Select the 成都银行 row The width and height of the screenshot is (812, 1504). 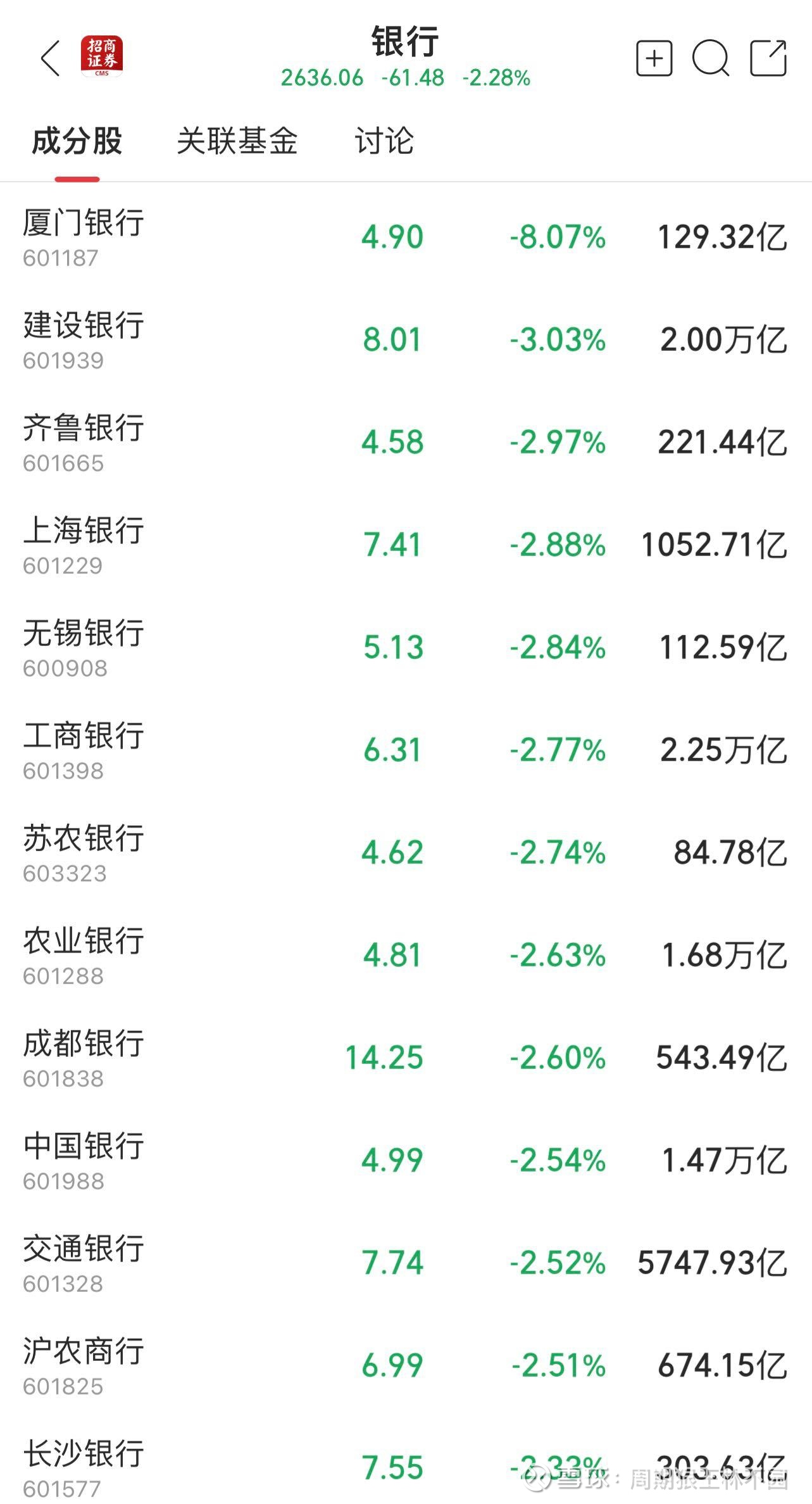click(406, 1058)
